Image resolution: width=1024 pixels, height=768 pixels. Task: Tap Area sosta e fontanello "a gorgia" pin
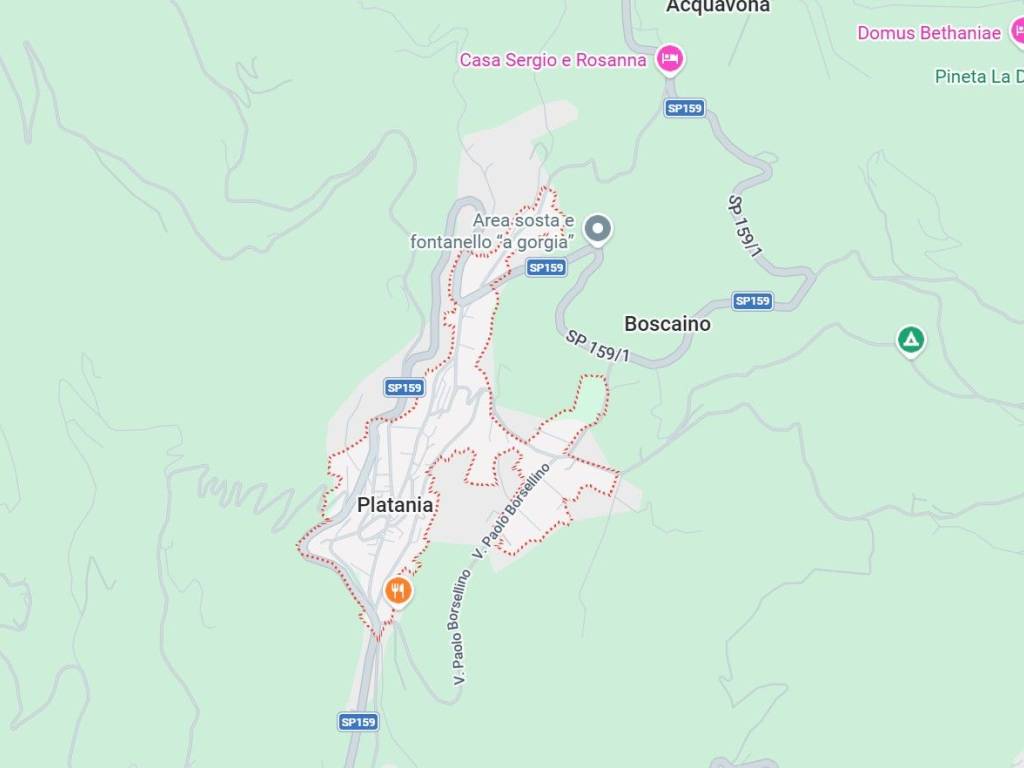point(598,229)
